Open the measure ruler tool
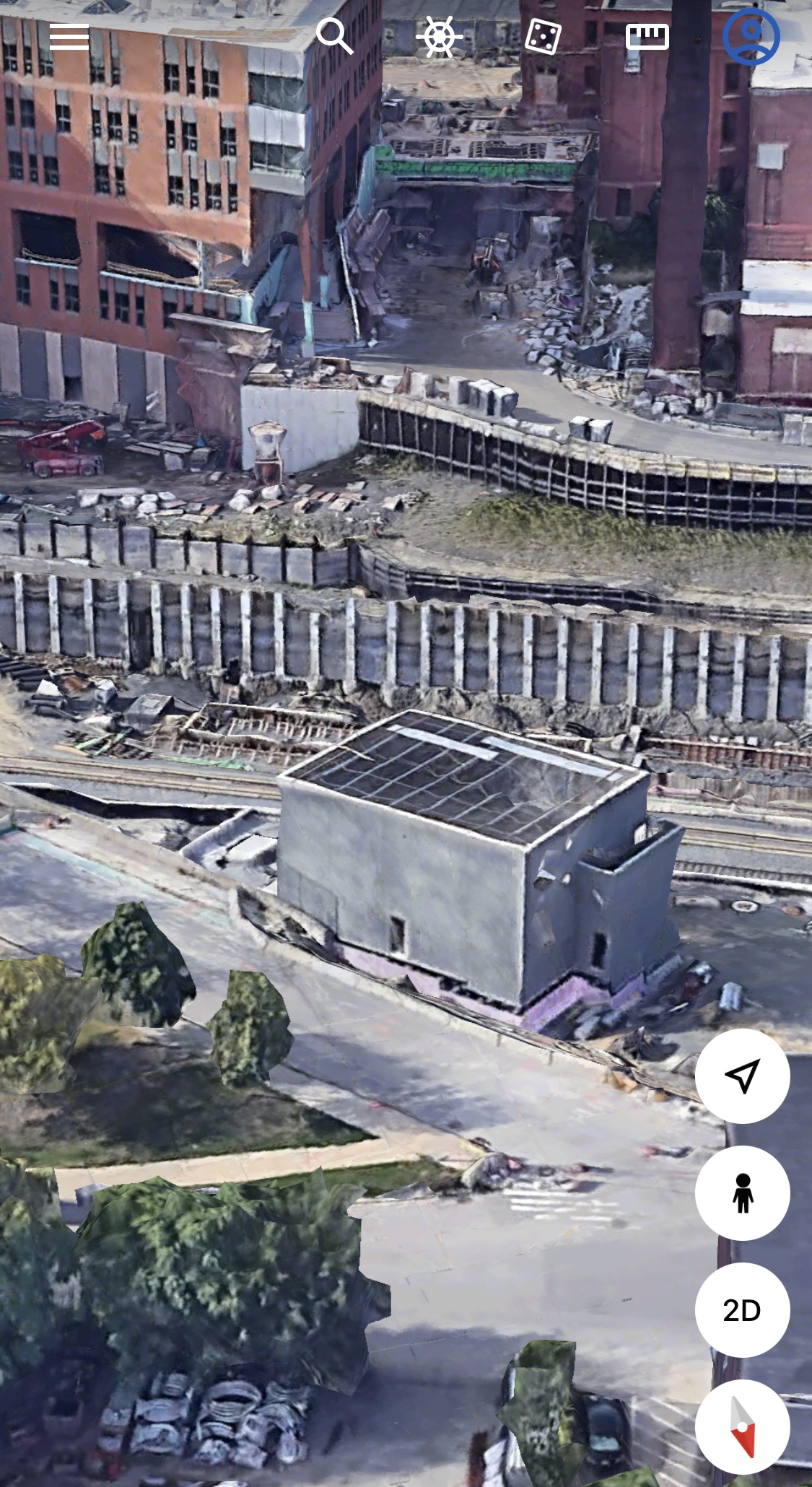Screen dimensions: 812x1487 (x=647, y=36)
